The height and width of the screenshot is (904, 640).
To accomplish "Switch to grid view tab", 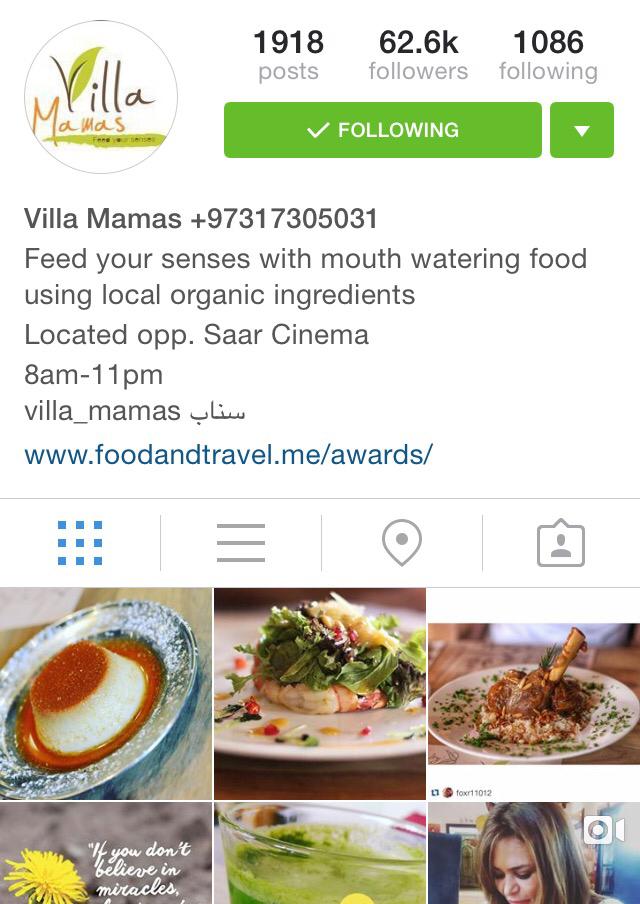I will coord(80,544).
